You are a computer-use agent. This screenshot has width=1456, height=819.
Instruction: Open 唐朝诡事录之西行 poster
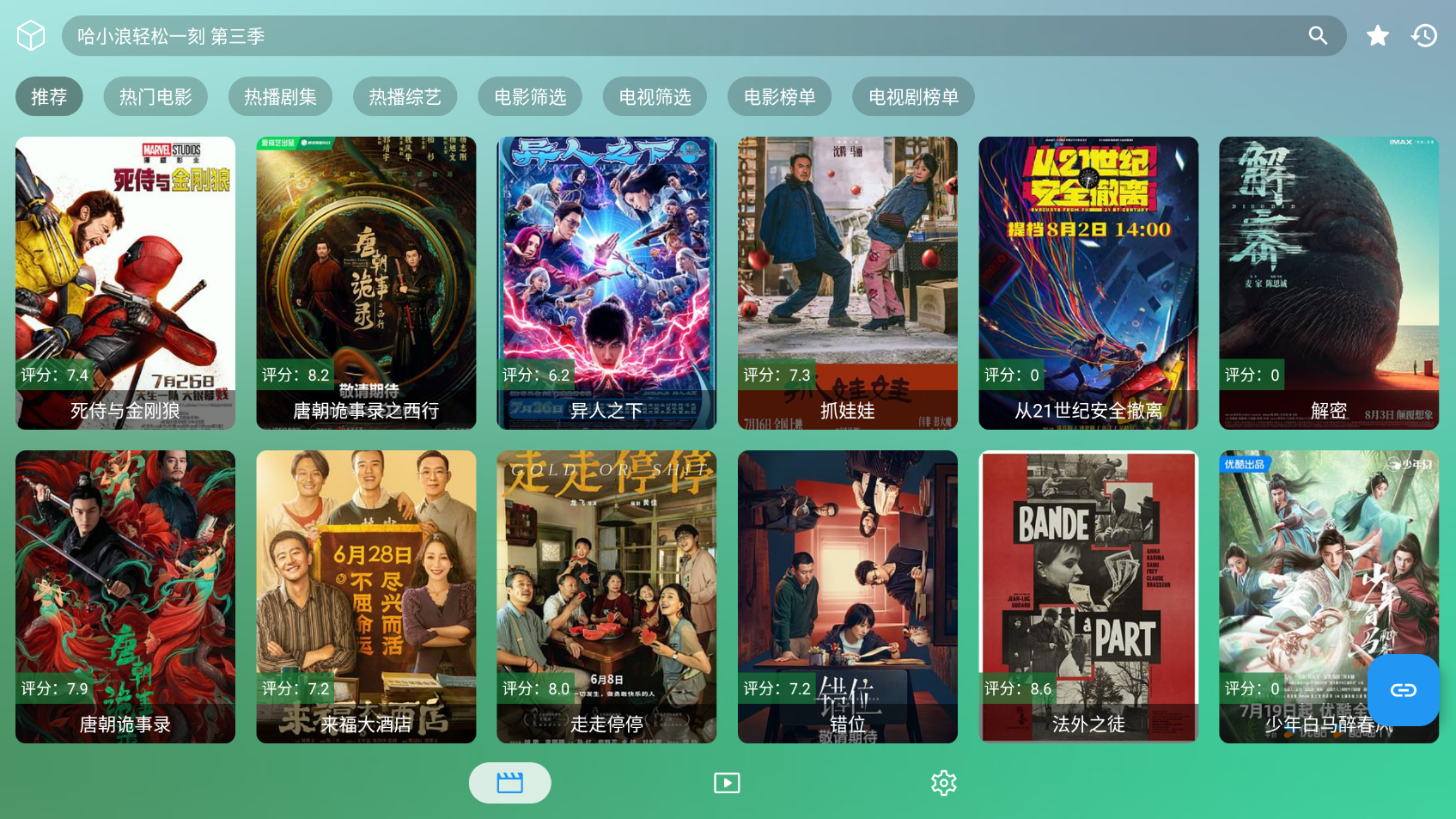pyautogui.click(x=366, y=283)
